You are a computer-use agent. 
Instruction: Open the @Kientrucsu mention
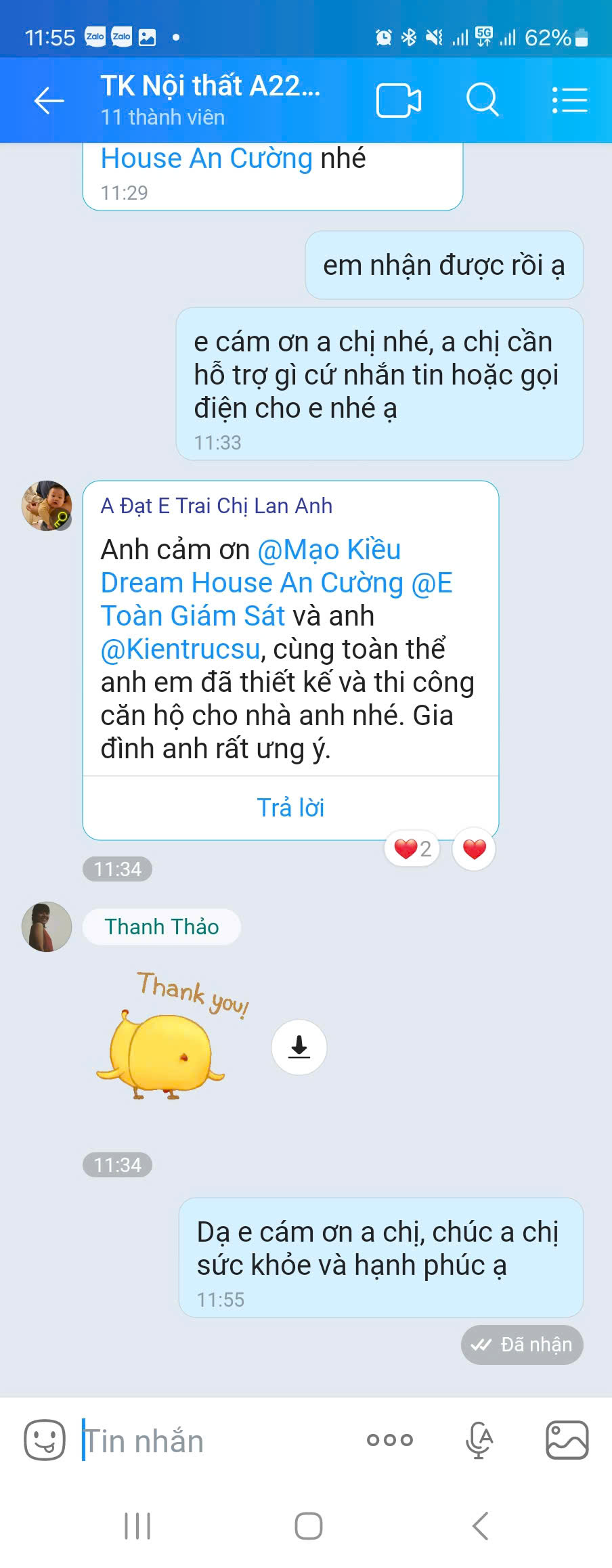(180, 649)
